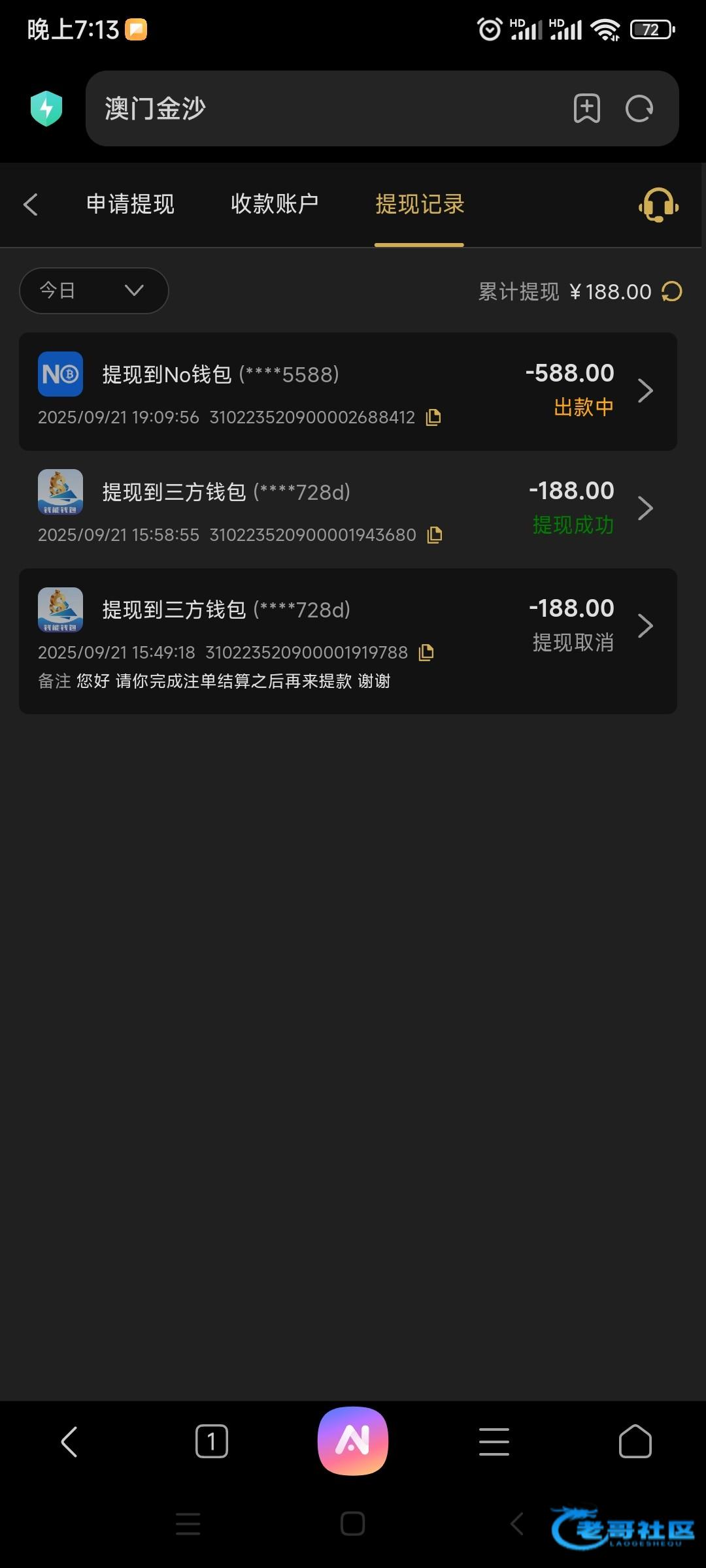Reload the page from address bar
Viewport: 706px width, 1568px height.
click(639, 108)
